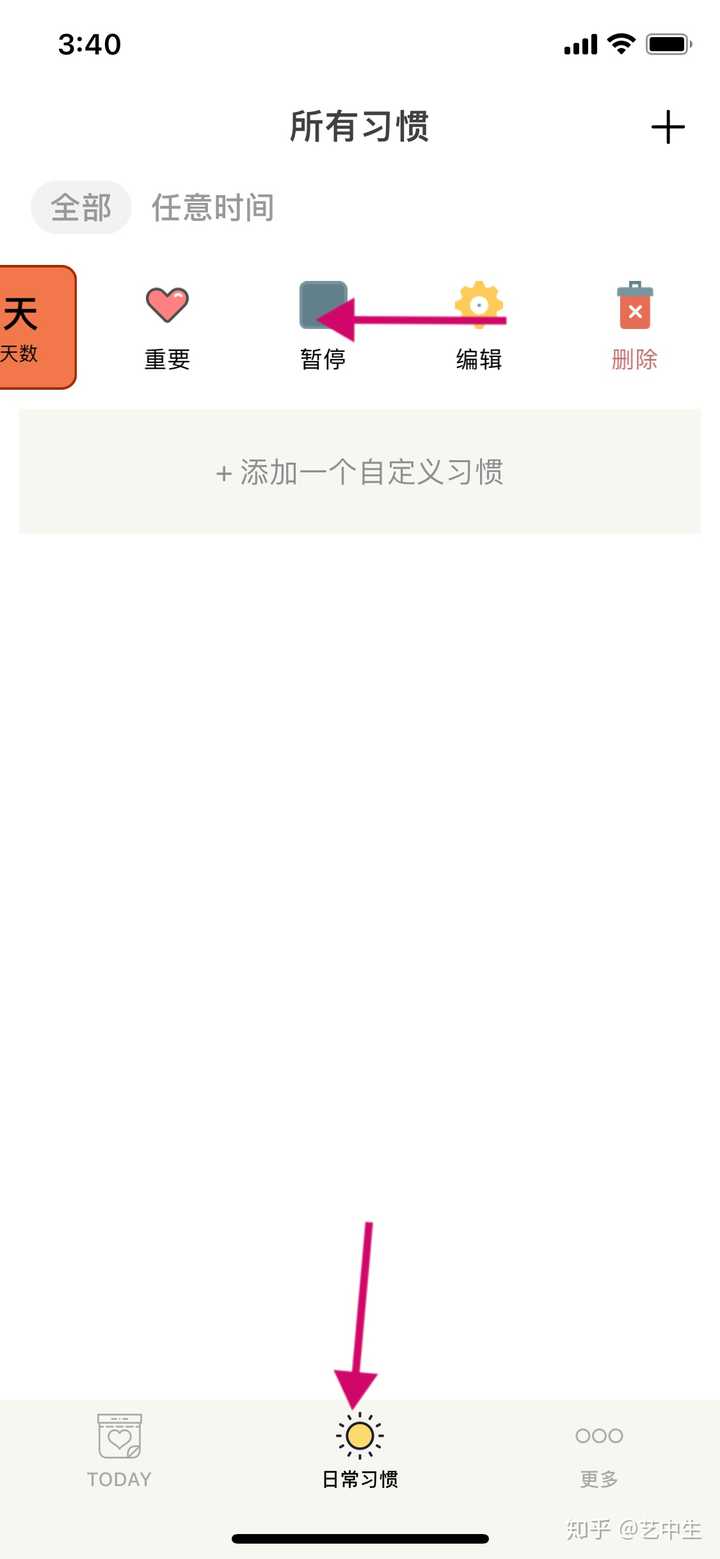
Task: Tap the orange 天数 habit card
Action: tap(37, 327)
